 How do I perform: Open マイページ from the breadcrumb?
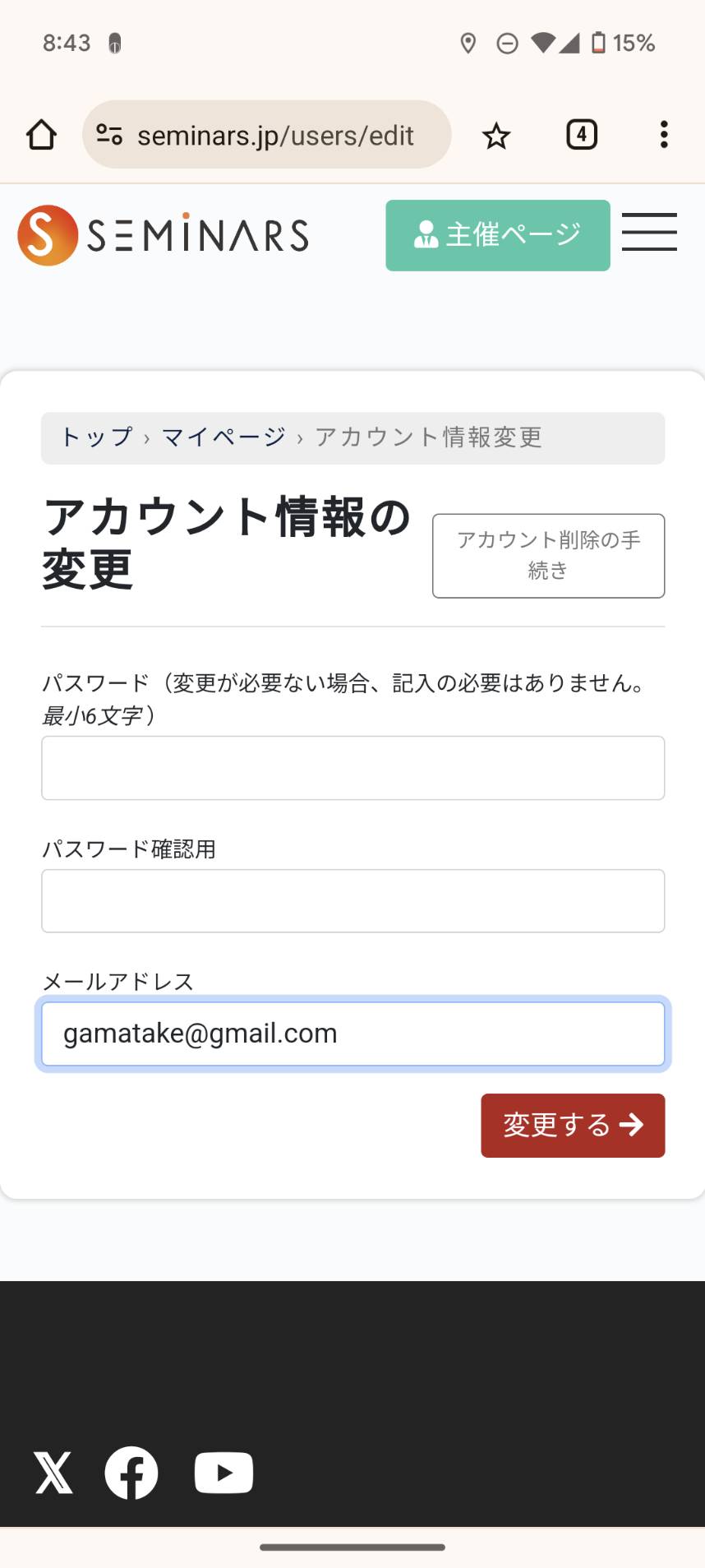223,437
